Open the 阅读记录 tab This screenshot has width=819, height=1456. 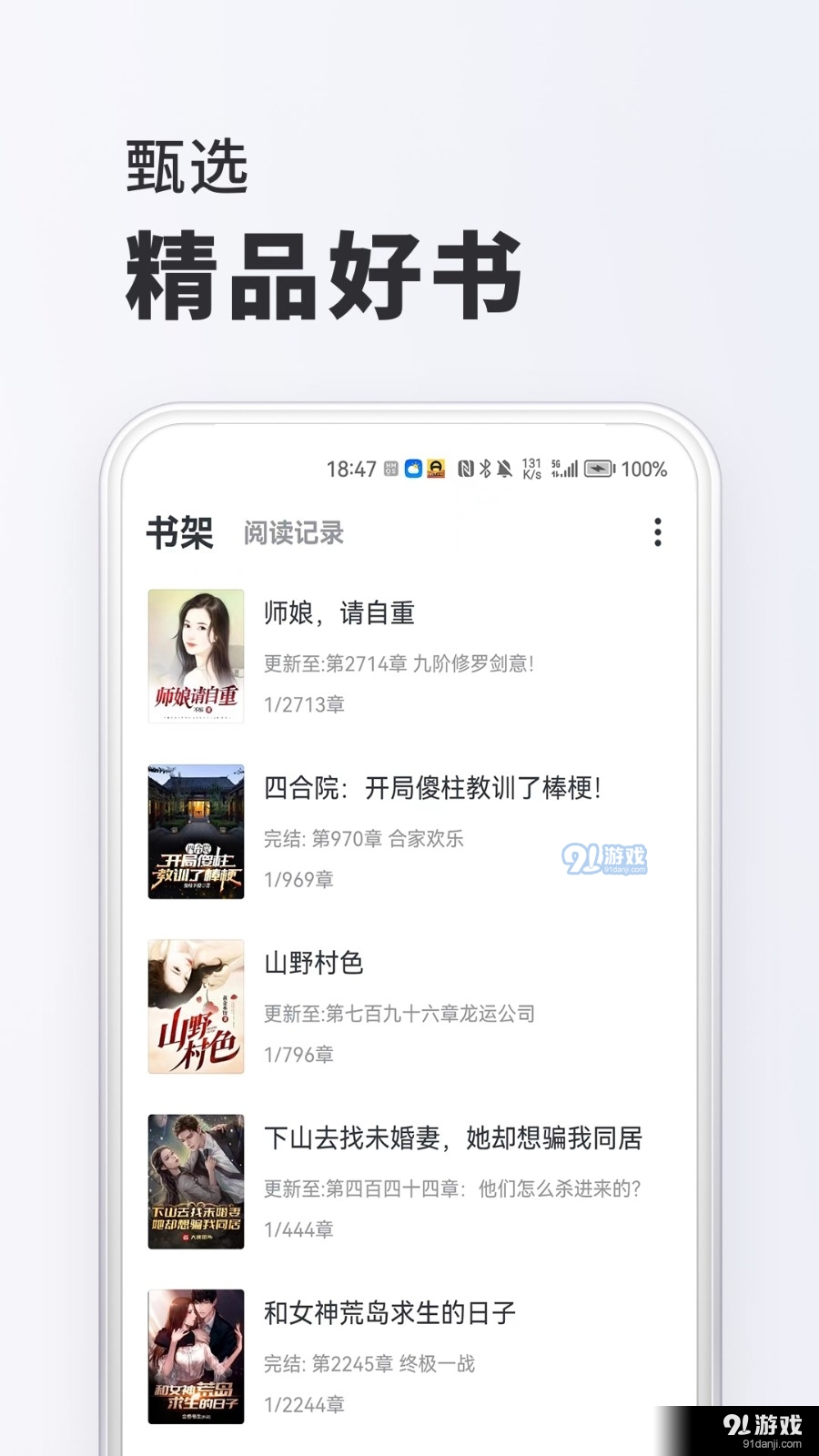pyautogui.click(x=293, y=533)
